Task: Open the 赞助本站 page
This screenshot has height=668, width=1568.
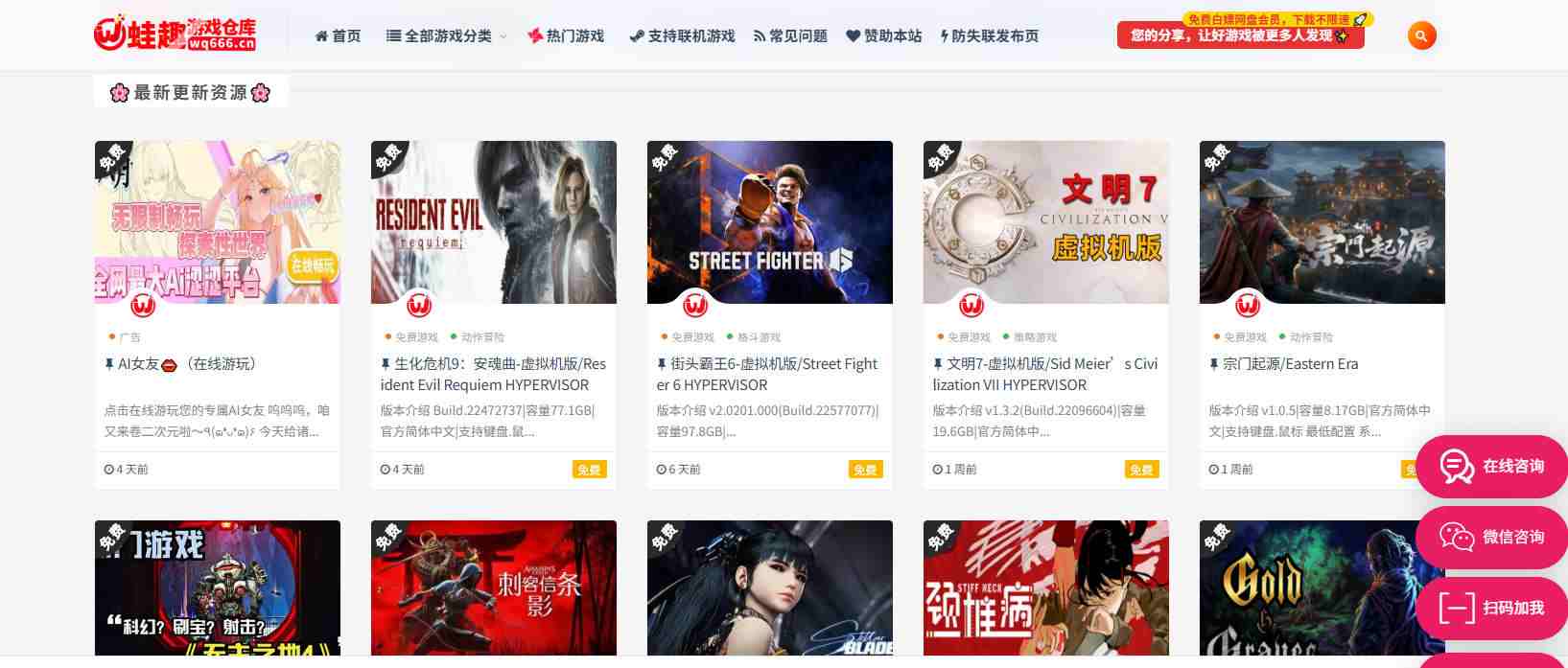Action: [x=883, y=36]
